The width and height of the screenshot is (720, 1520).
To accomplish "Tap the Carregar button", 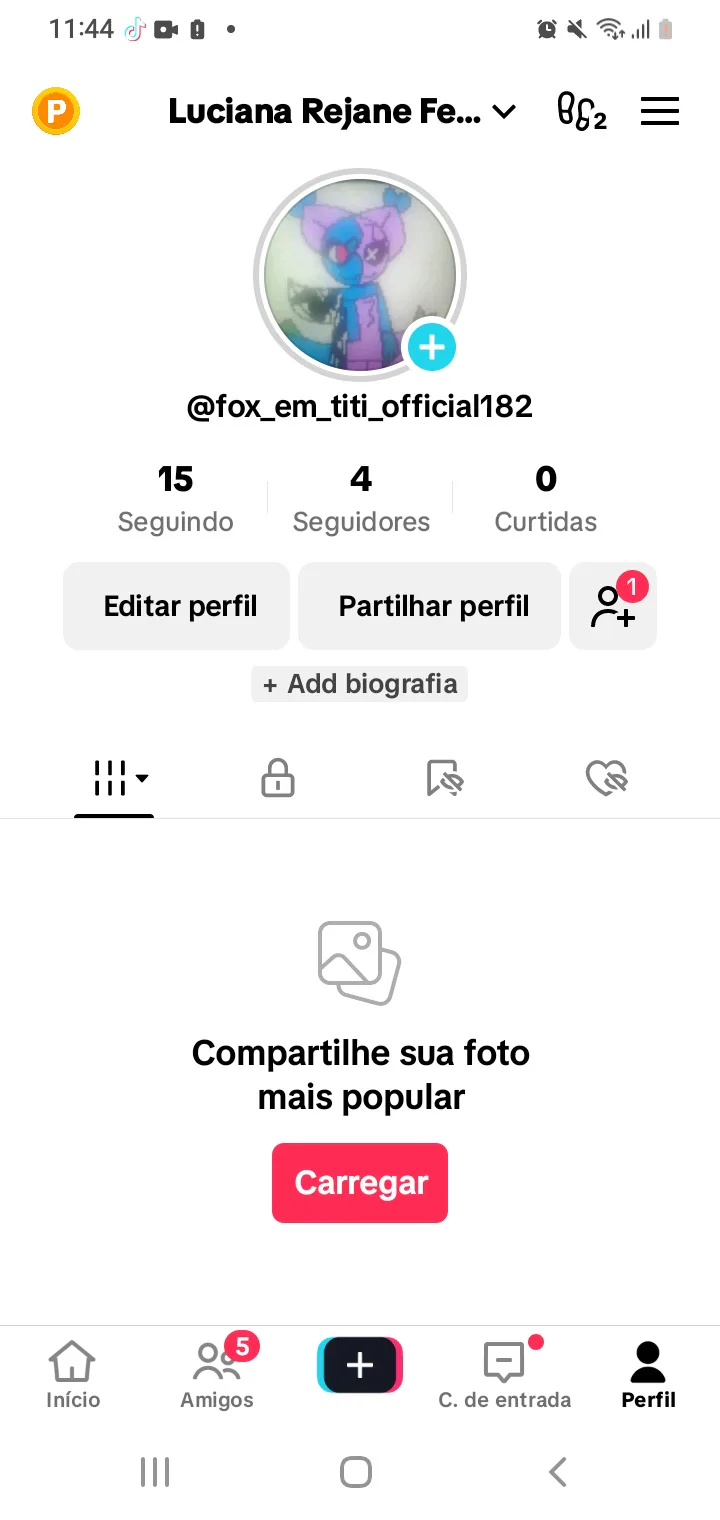I will [360, 1183].
